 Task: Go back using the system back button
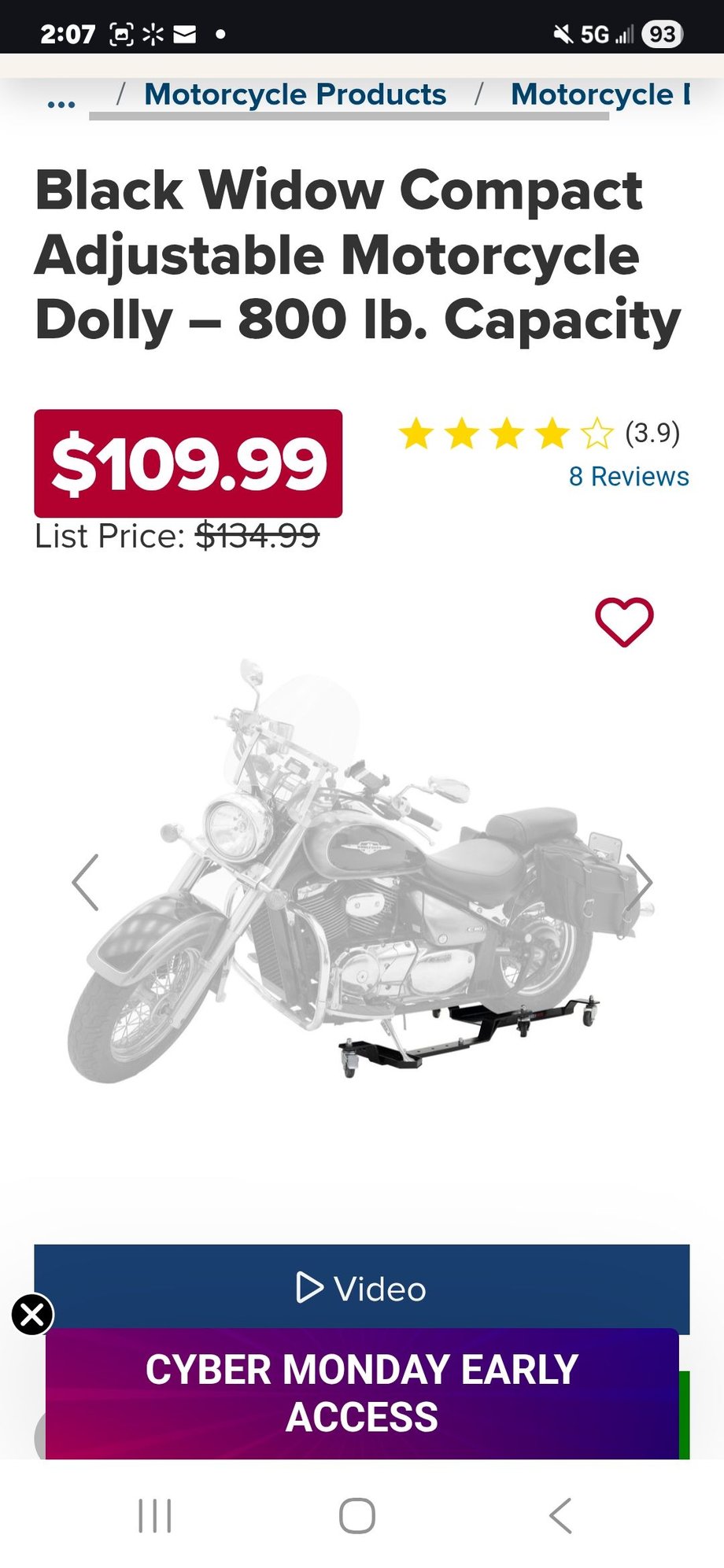560,1515
